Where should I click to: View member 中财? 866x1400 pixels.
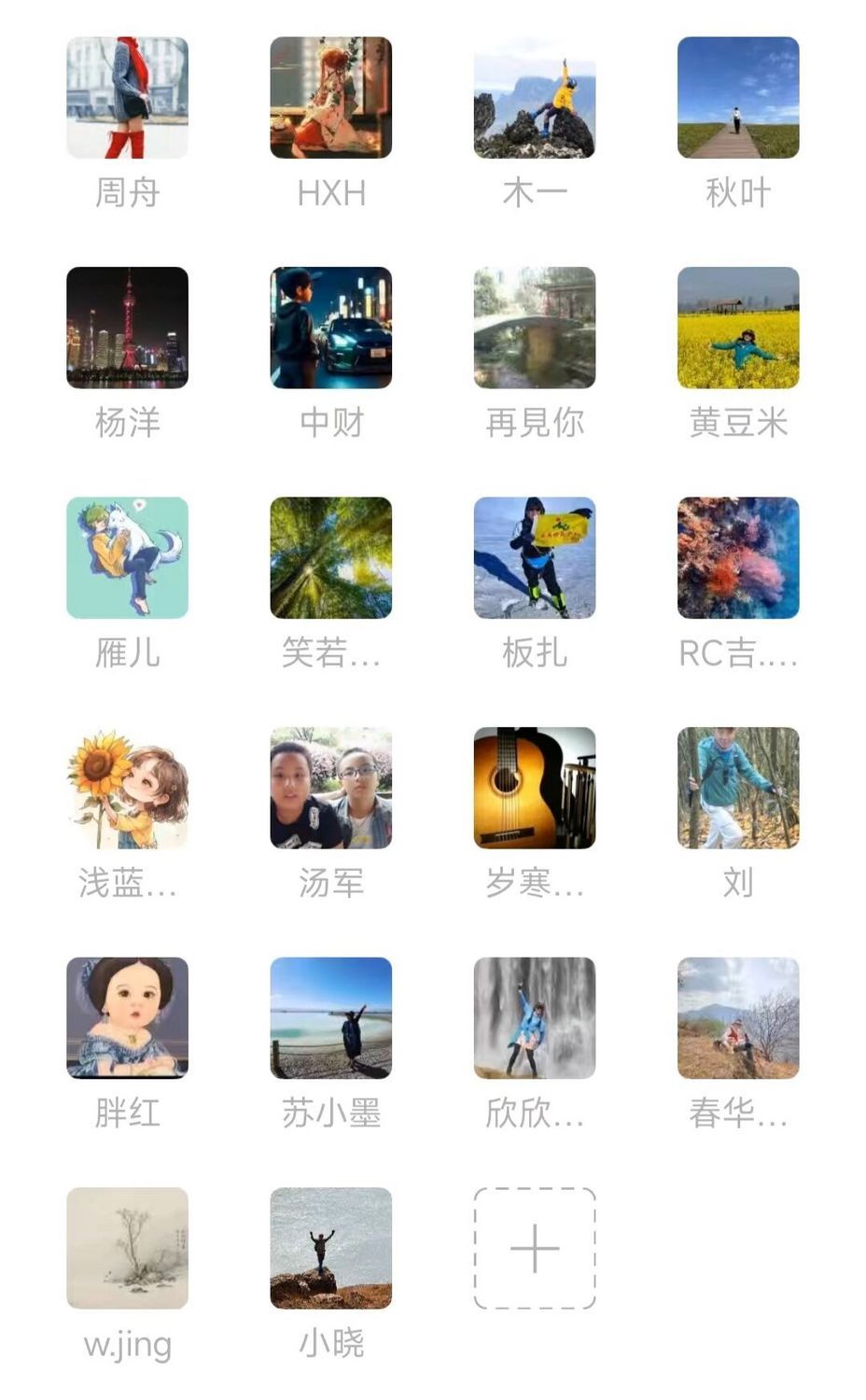pyautogui.click(x=331, y=328)
